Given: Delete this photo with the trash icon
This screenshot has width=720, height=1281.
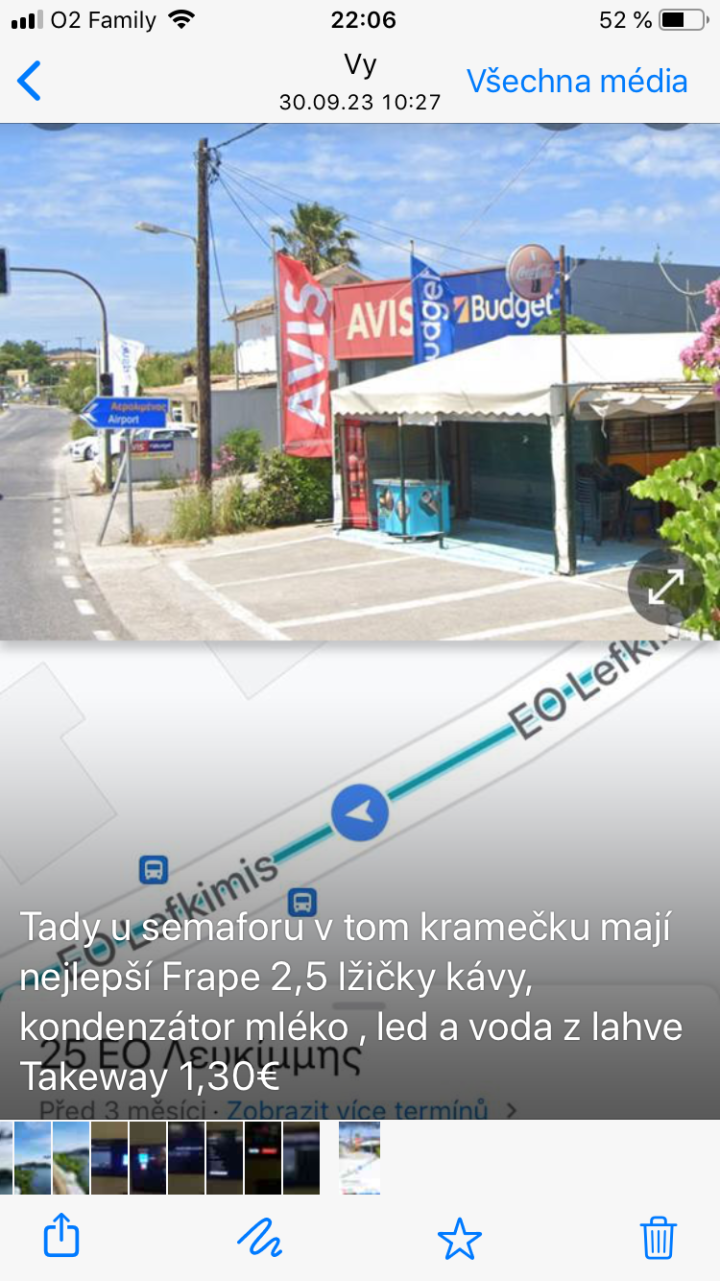Looking at the screenshot, I should [x=658, y=1238].
